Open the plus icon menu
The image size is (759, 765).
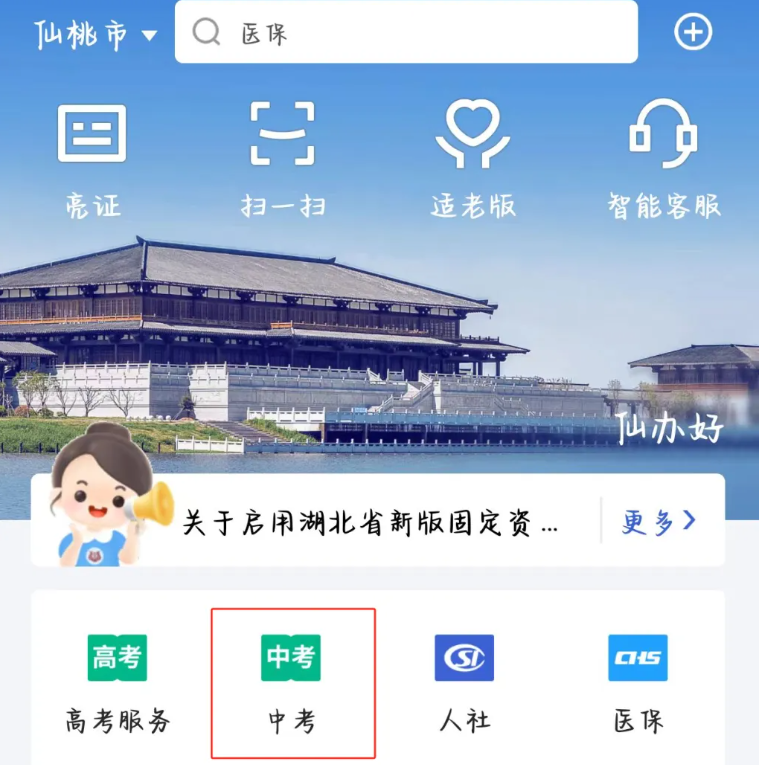coord(692,33)
